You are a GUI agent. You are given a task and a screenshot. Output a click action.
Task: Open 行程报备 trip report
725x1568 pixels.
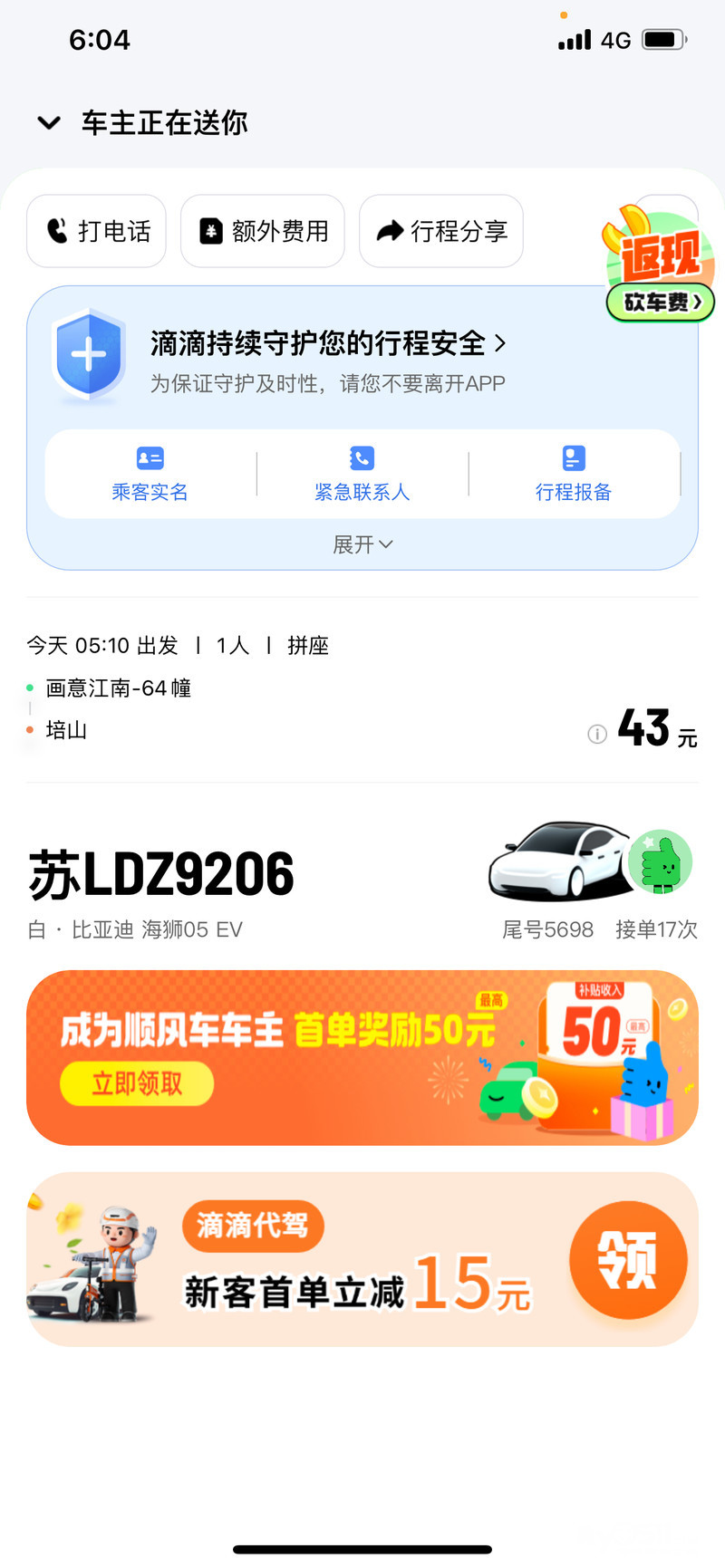point(574,475)
